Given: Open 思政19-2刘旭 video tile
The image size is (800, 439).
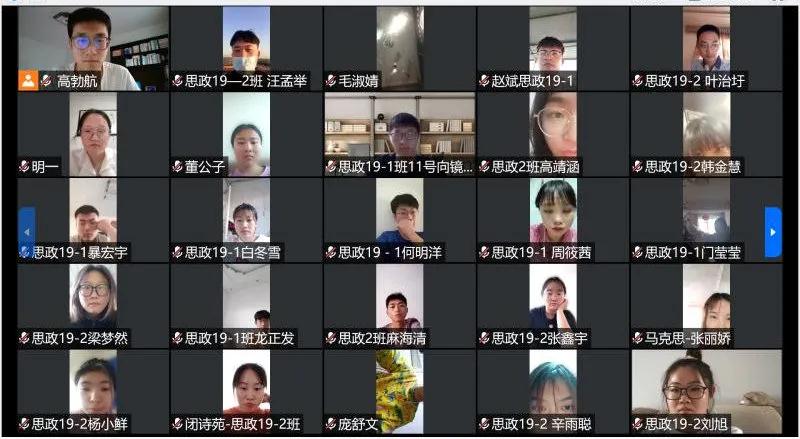Looking at the screenshot, I should click(706, 390).
